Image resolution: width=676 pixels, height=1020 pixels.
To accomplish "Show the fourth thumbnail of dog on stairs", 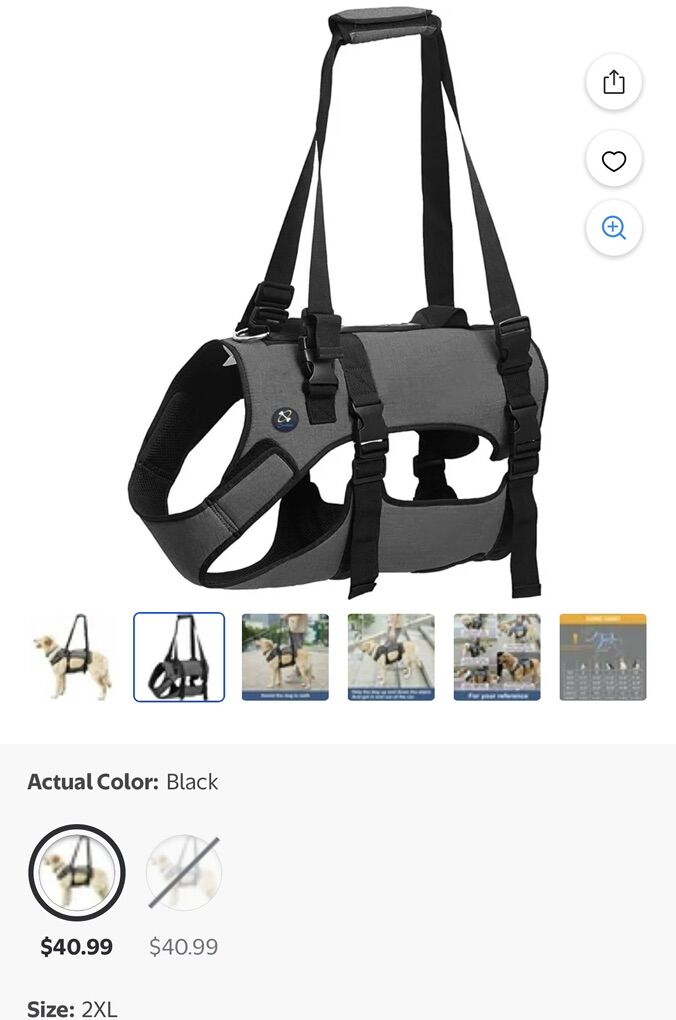I will (x=391, y=657).
